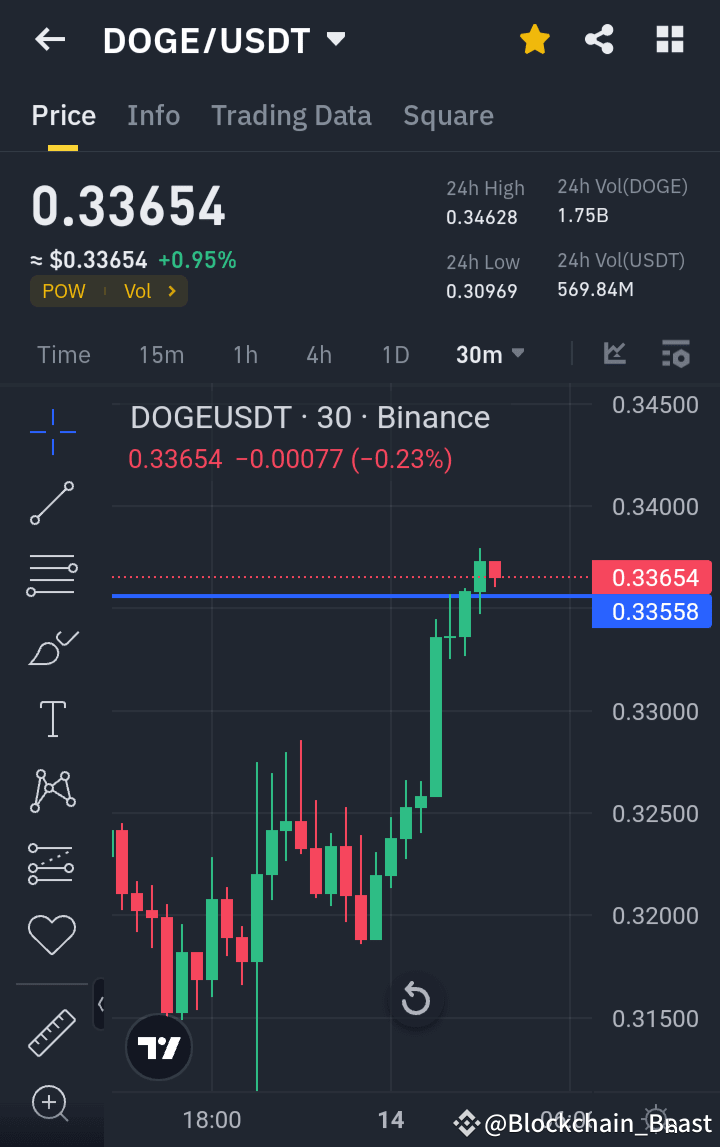Select the XABCD pattern drawing tool
Screen dimensions: 720x1147
[x=51, y=791]
